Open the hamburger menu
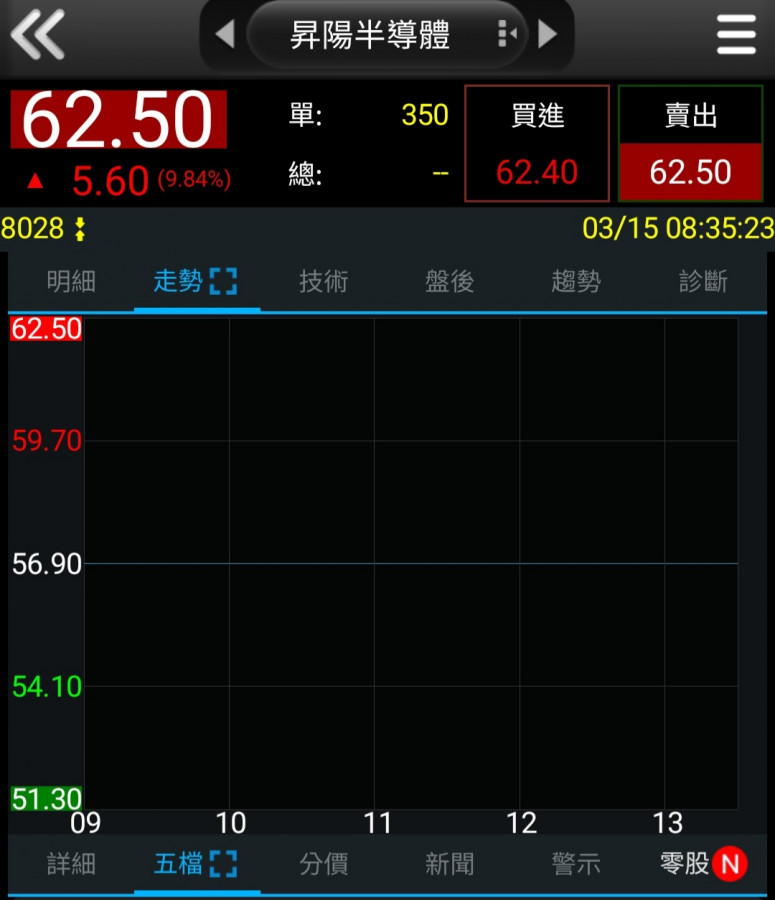 point(736,35)
